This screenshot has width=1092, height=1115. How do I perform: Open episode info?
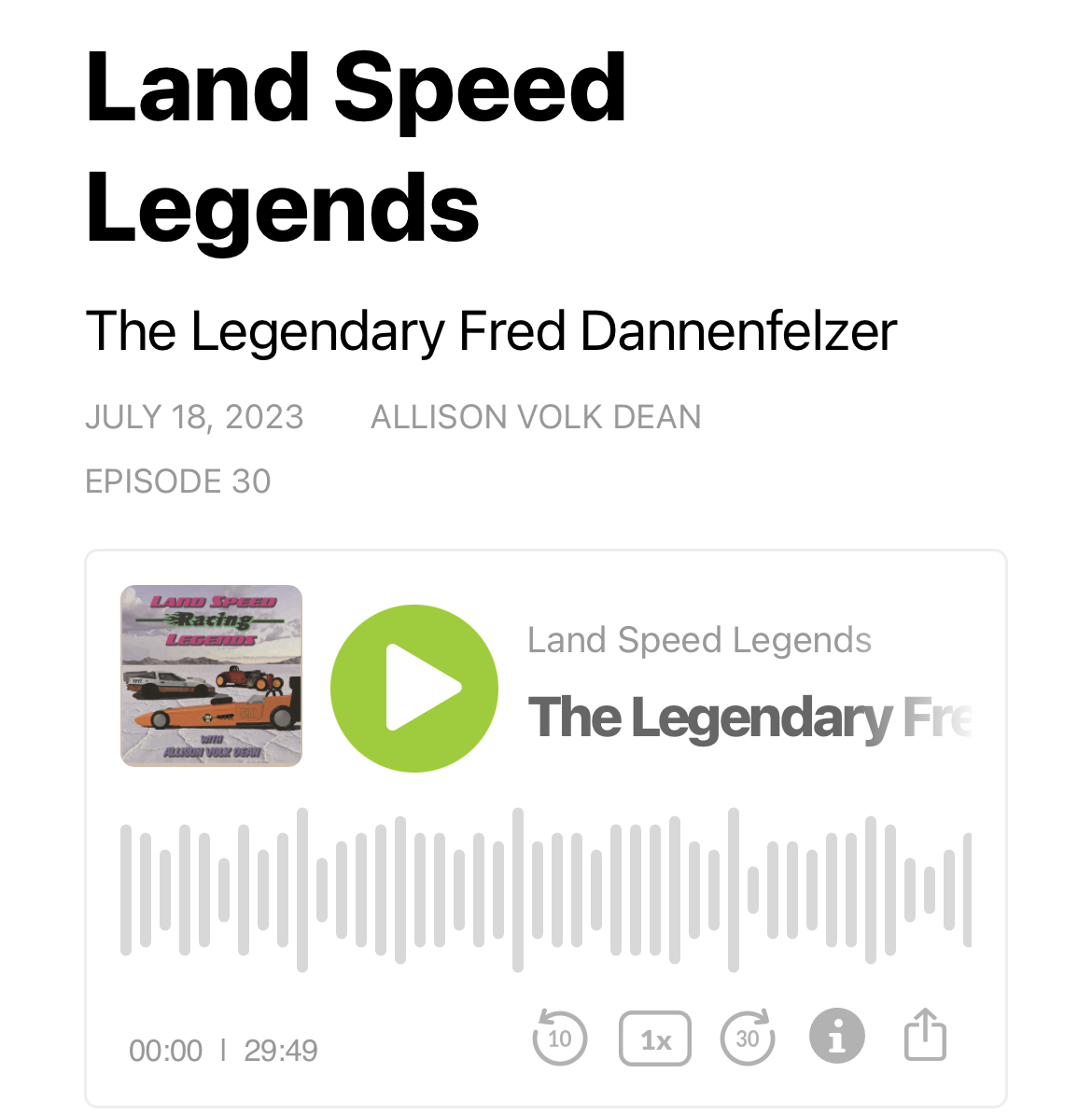point(836,1037)
